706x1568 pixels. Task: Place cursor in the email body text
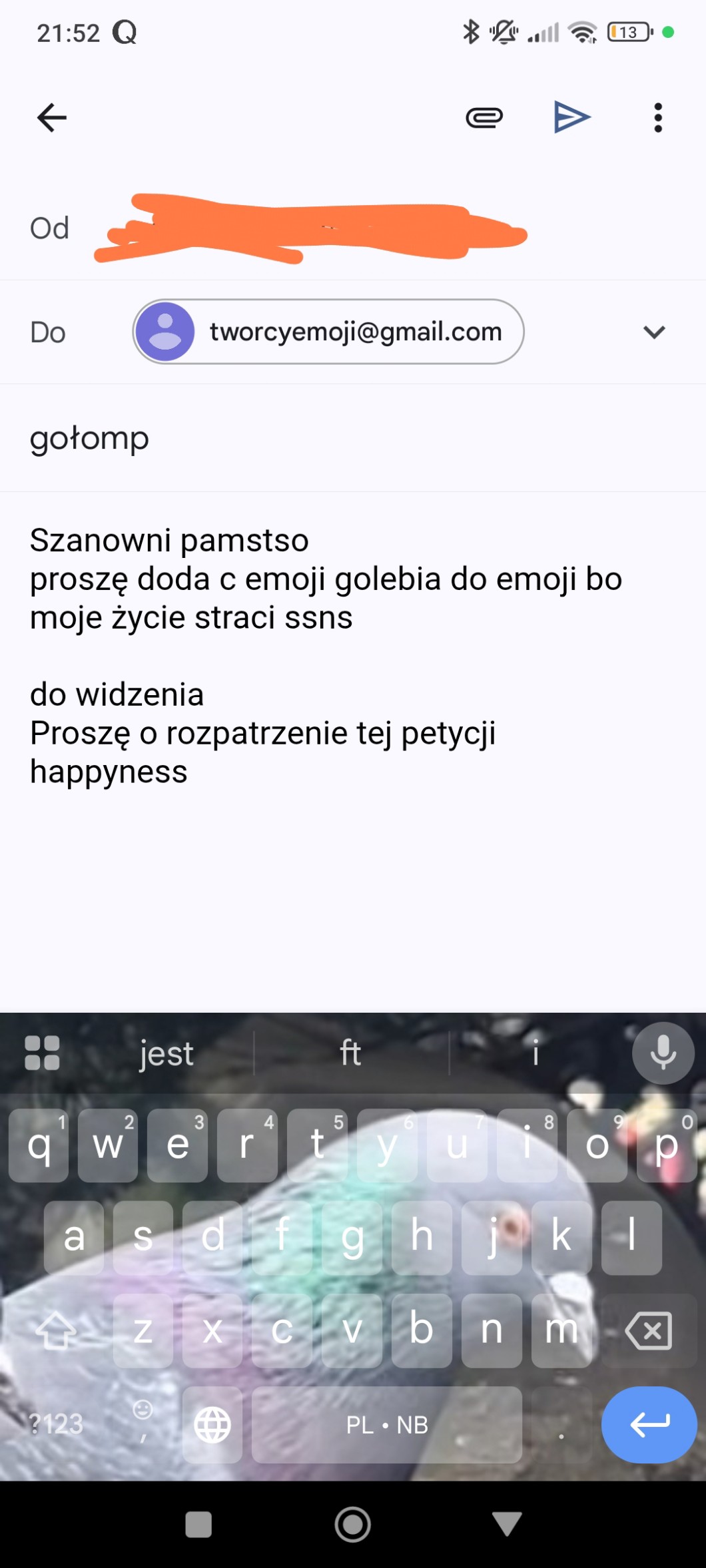point(326,656)
